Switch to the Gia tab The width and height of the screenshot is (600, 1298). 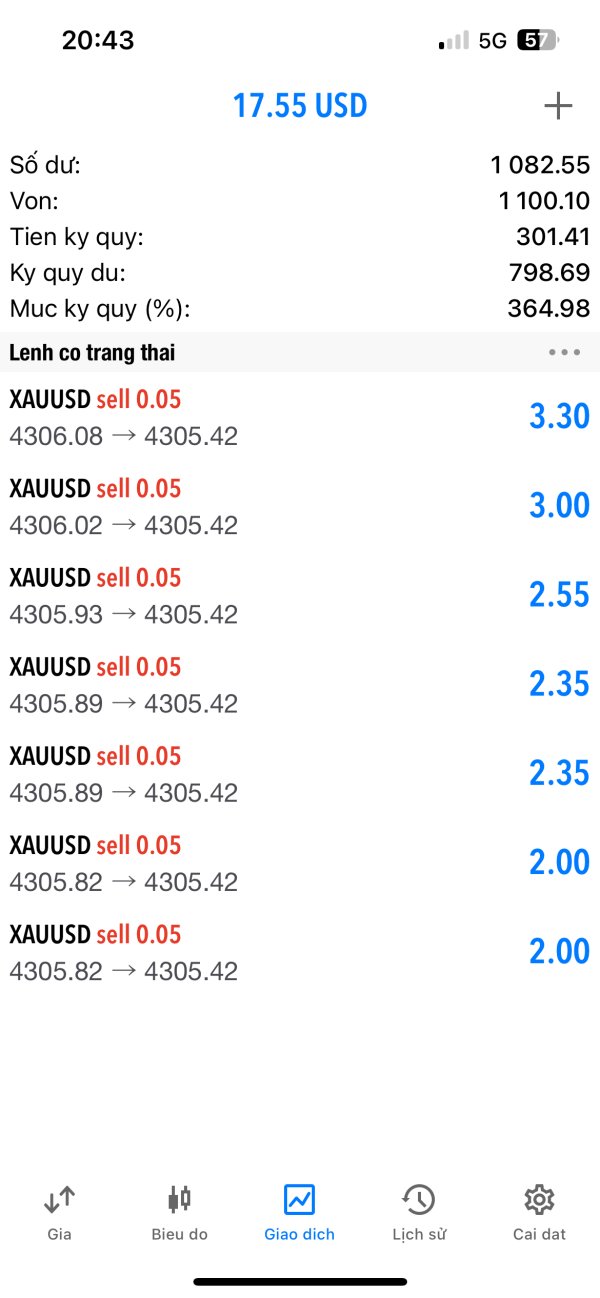60,1211
